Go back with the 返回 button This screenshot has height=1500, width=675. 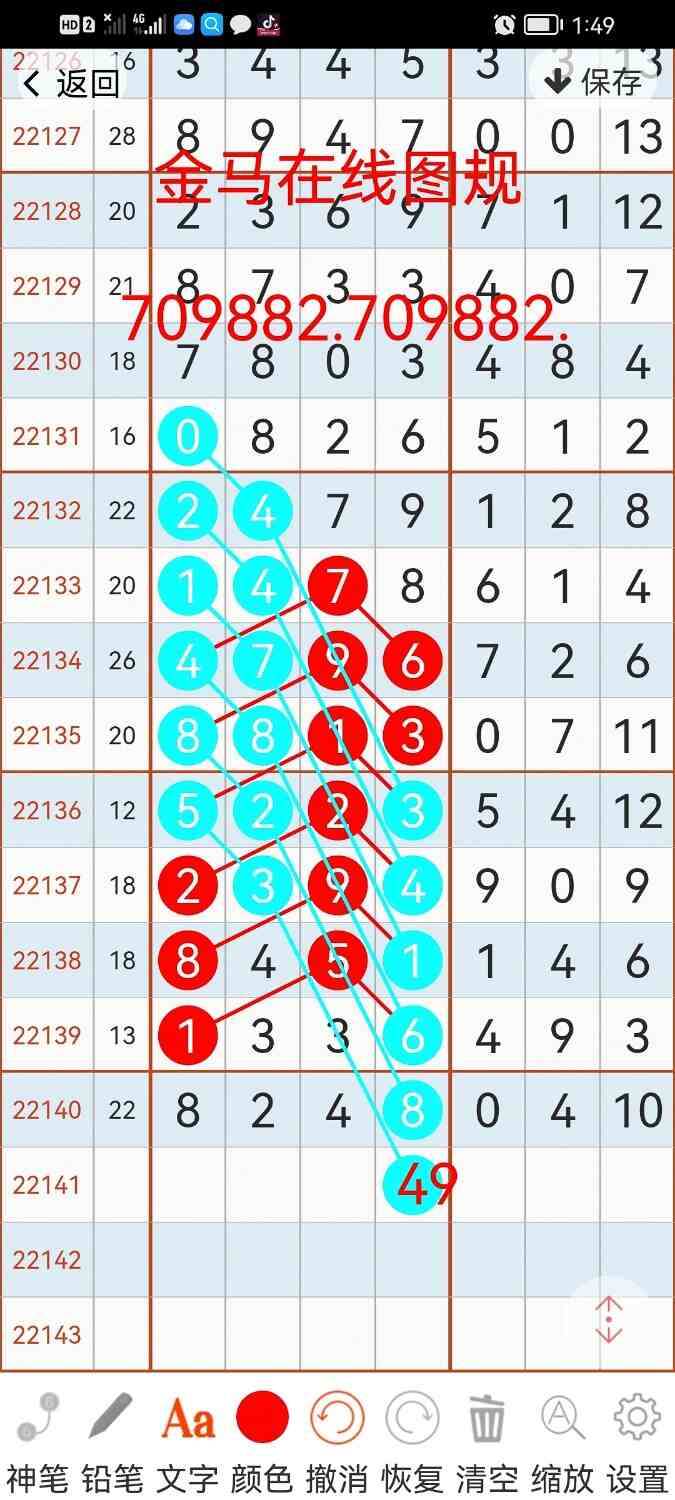coord(72,83)
